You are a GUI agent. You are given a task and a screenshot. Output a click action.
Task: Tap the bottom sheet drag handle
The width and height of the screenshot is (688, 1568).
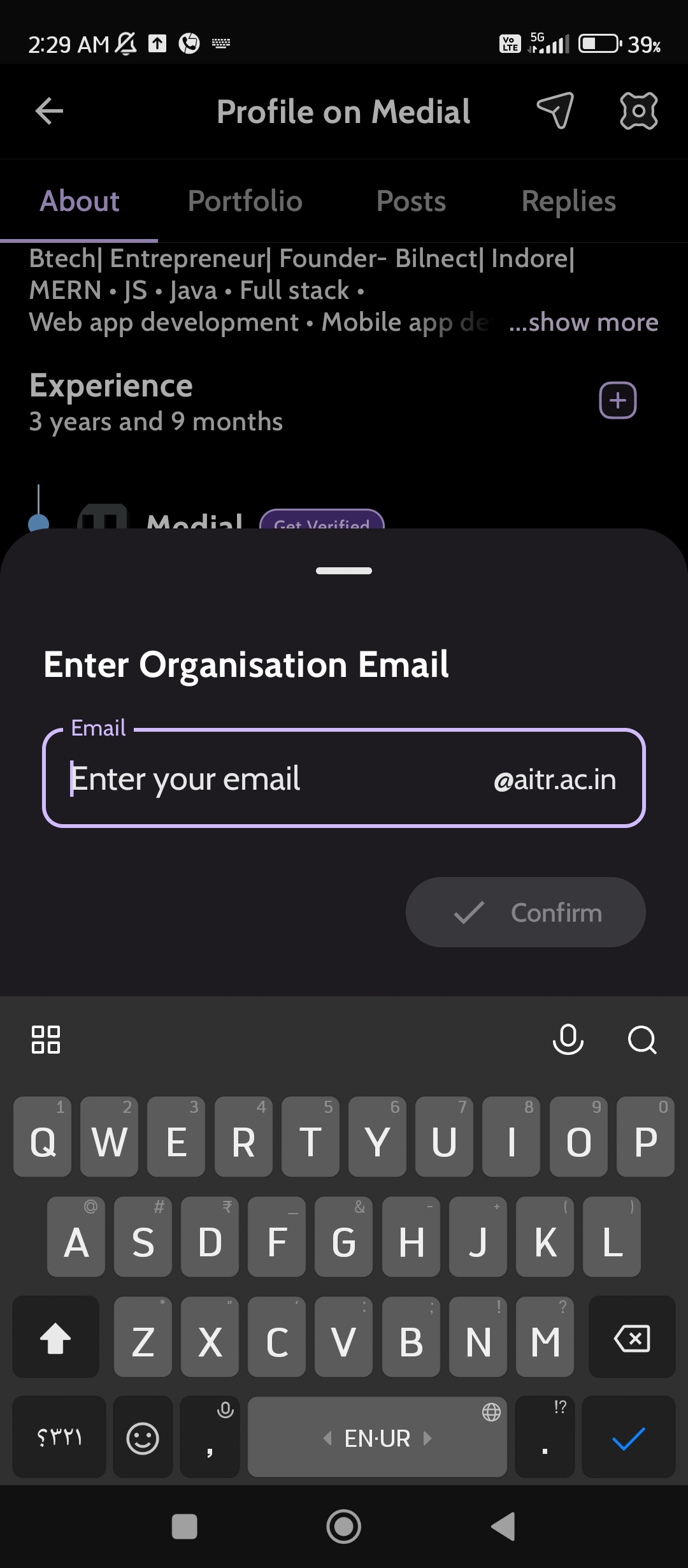click(x=344, y=570)
